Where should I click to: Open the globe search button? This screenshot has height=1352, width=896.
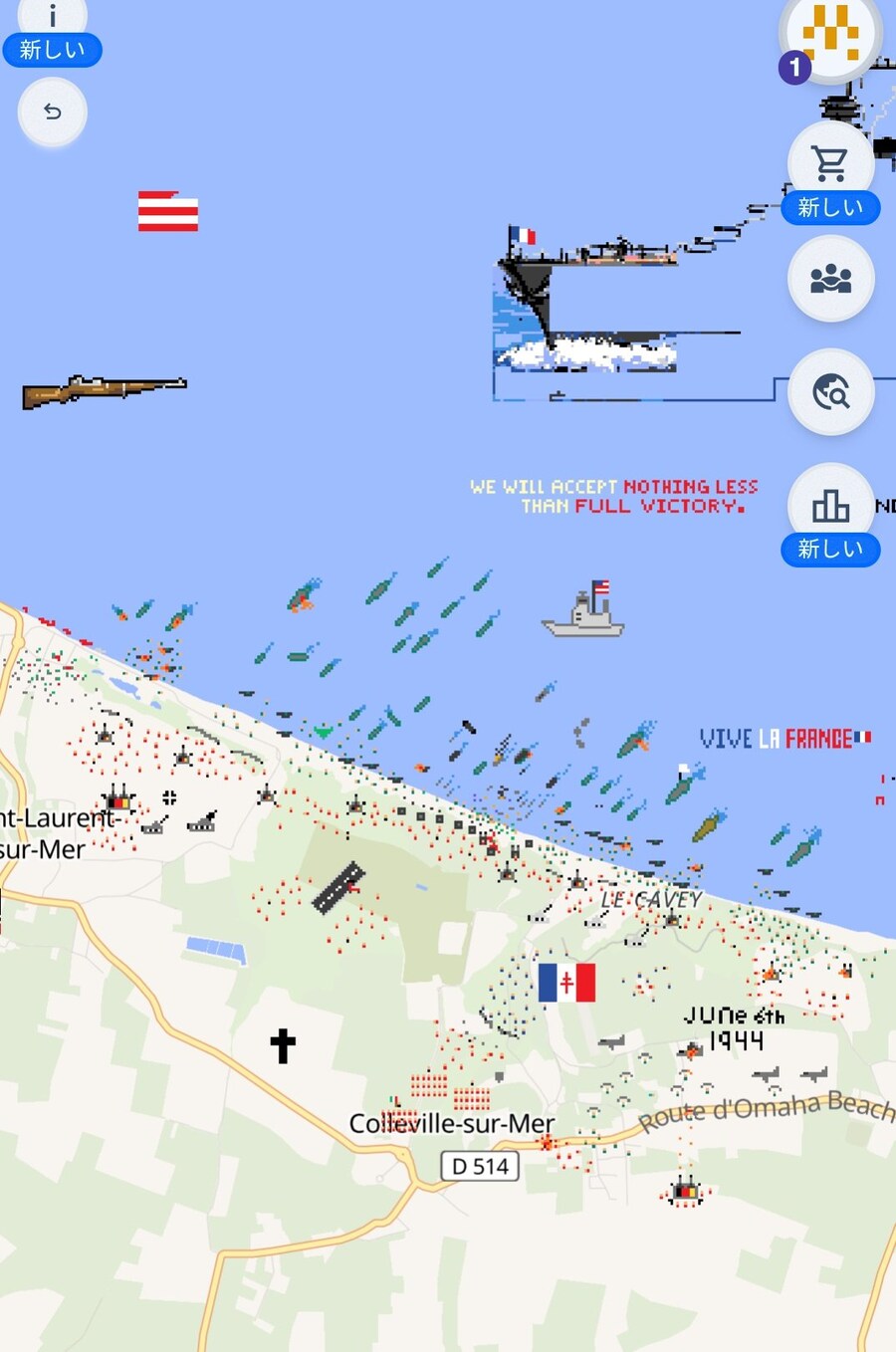[830, 392]
